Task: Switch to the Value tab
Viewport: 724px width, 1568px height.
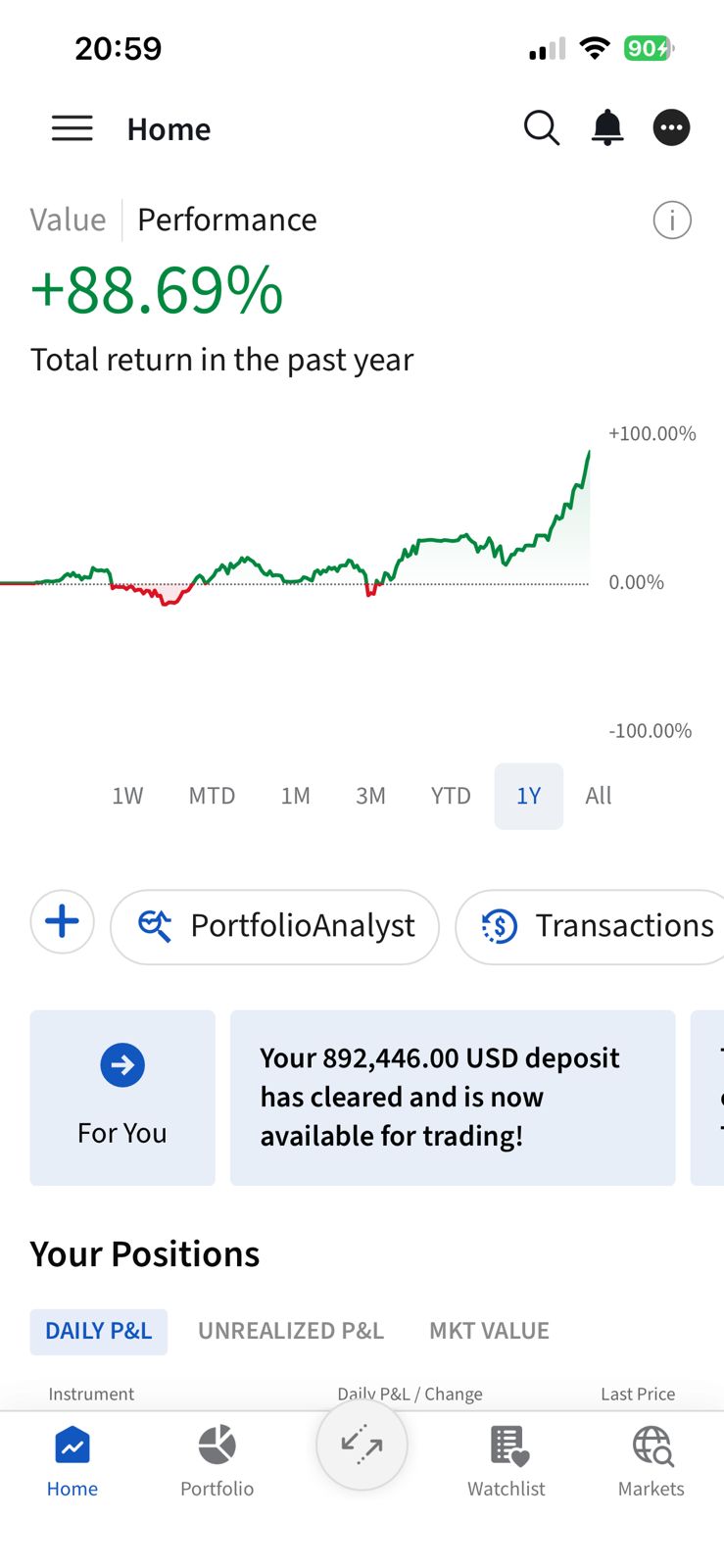Action: coord(68,220)
